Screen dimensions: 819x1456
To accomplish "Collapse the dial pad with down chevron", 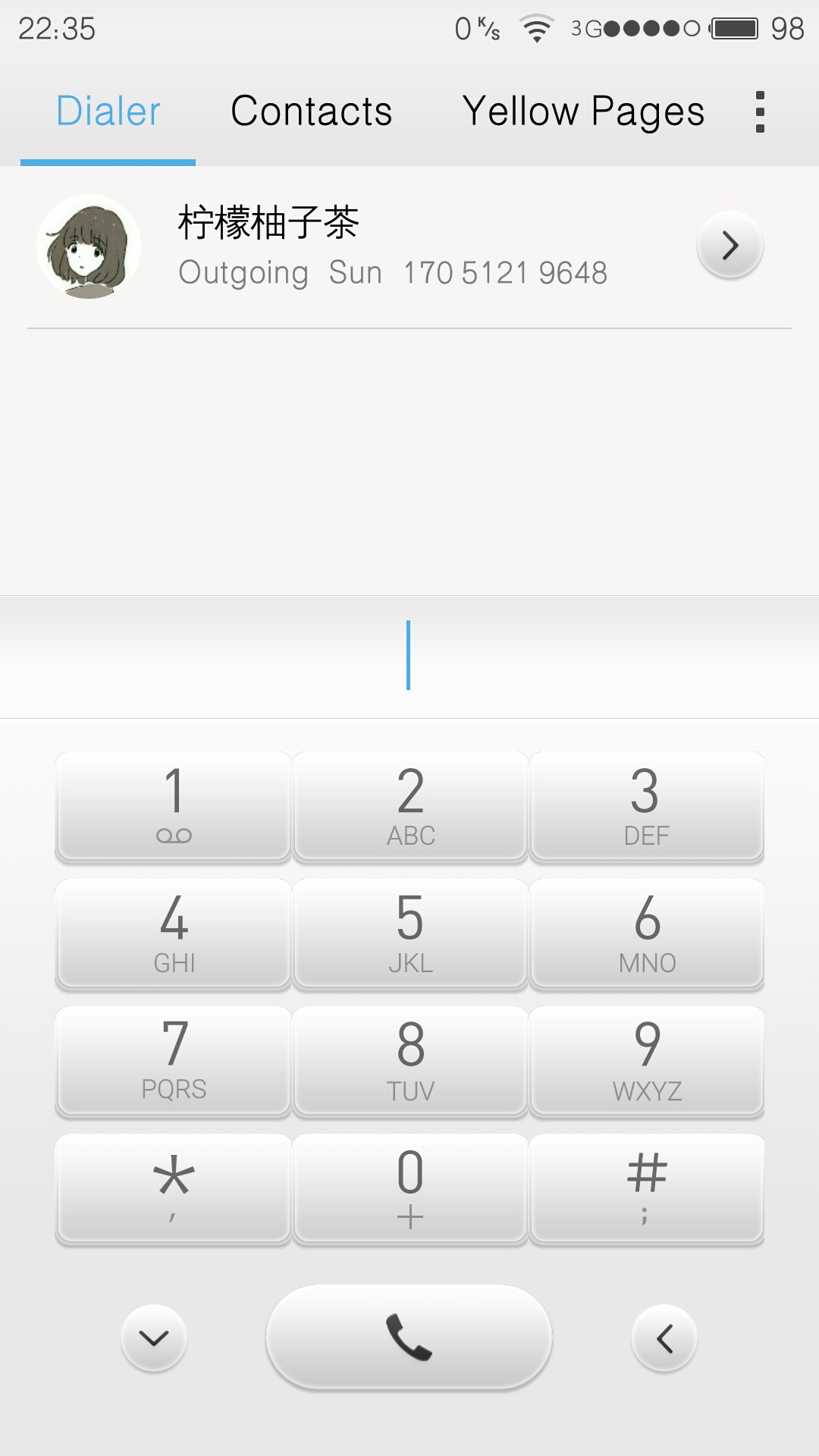I will tap(154, 1338).
